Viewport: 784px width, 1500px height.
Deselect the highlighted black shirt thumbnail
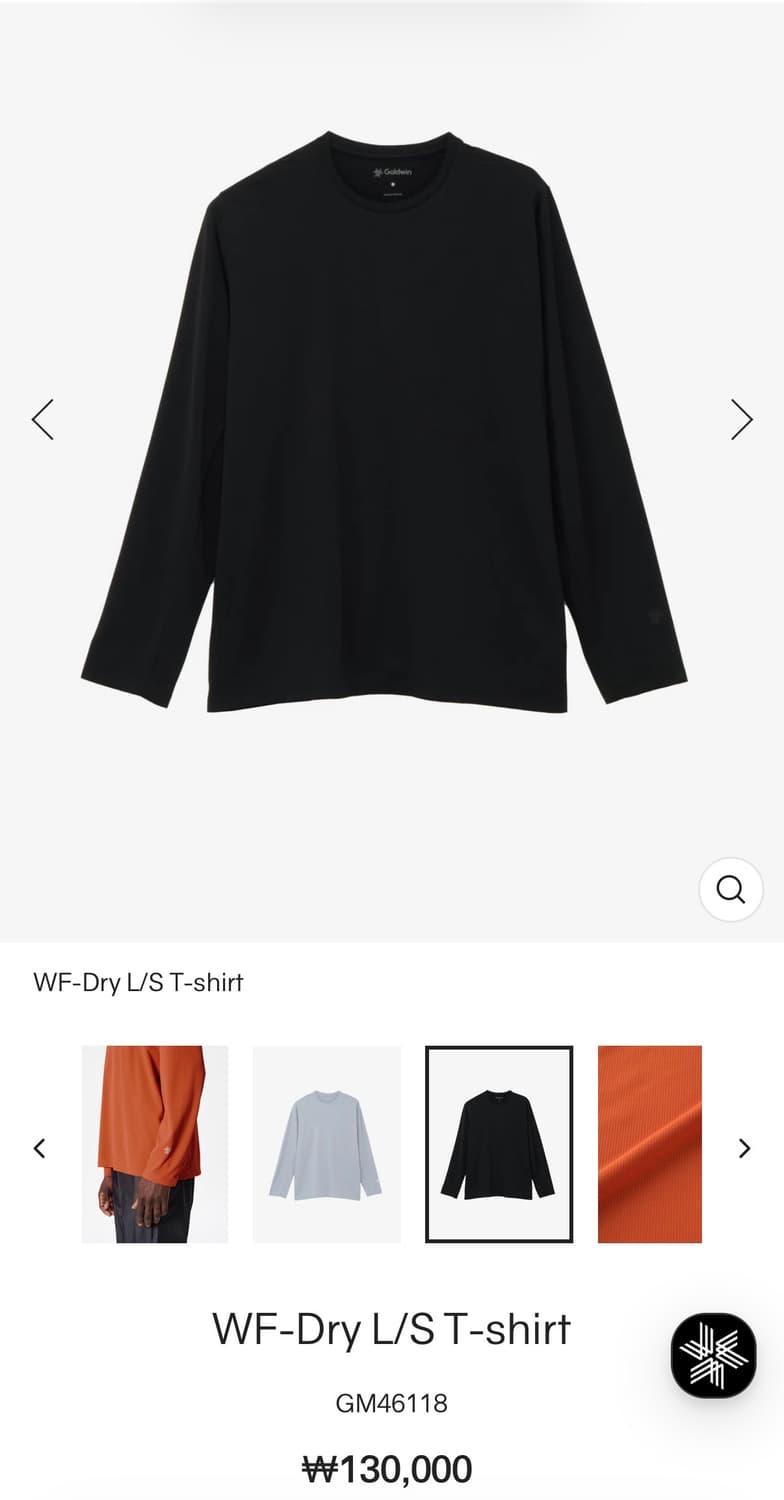click(x=499, y=1144)
